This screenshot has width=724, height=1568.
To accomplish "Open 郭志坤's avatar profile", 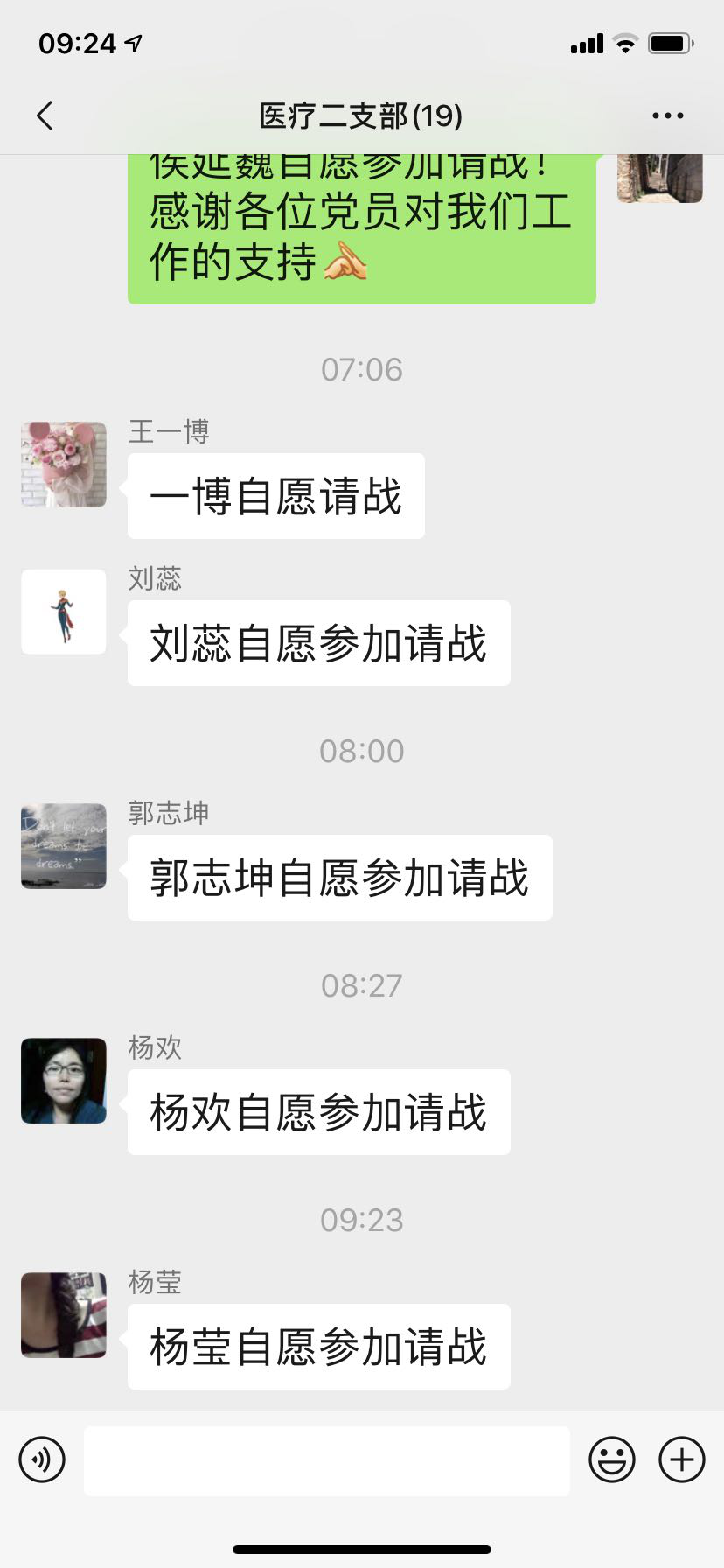I will click(x=64, y=846).
